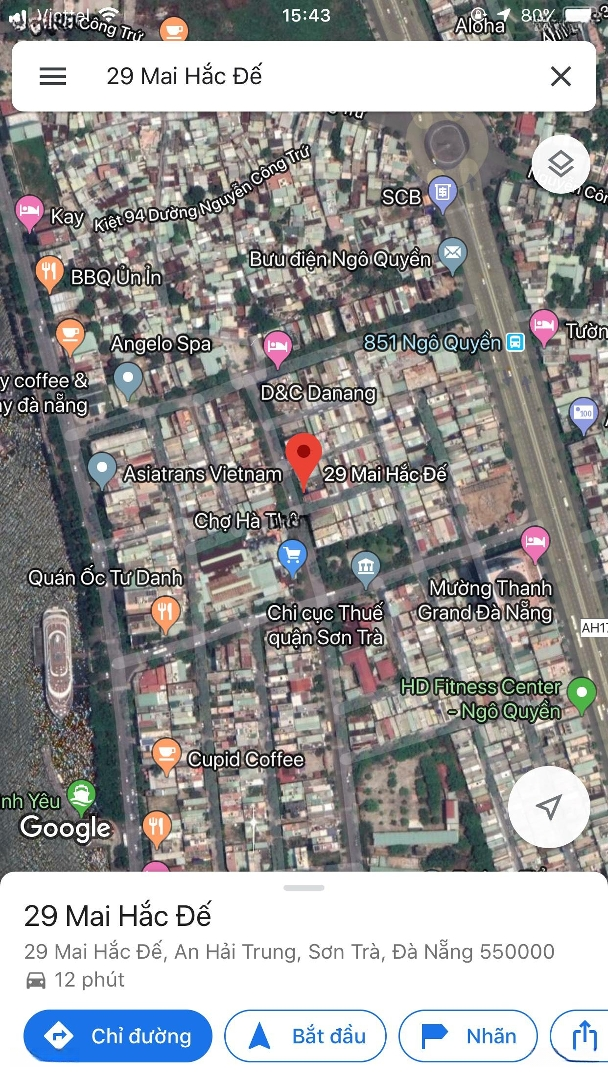Open Mường Thanh Grand Đà Nẵng hotel marker
Viewport: 608px width, 1080px height.
coord(535,543)
